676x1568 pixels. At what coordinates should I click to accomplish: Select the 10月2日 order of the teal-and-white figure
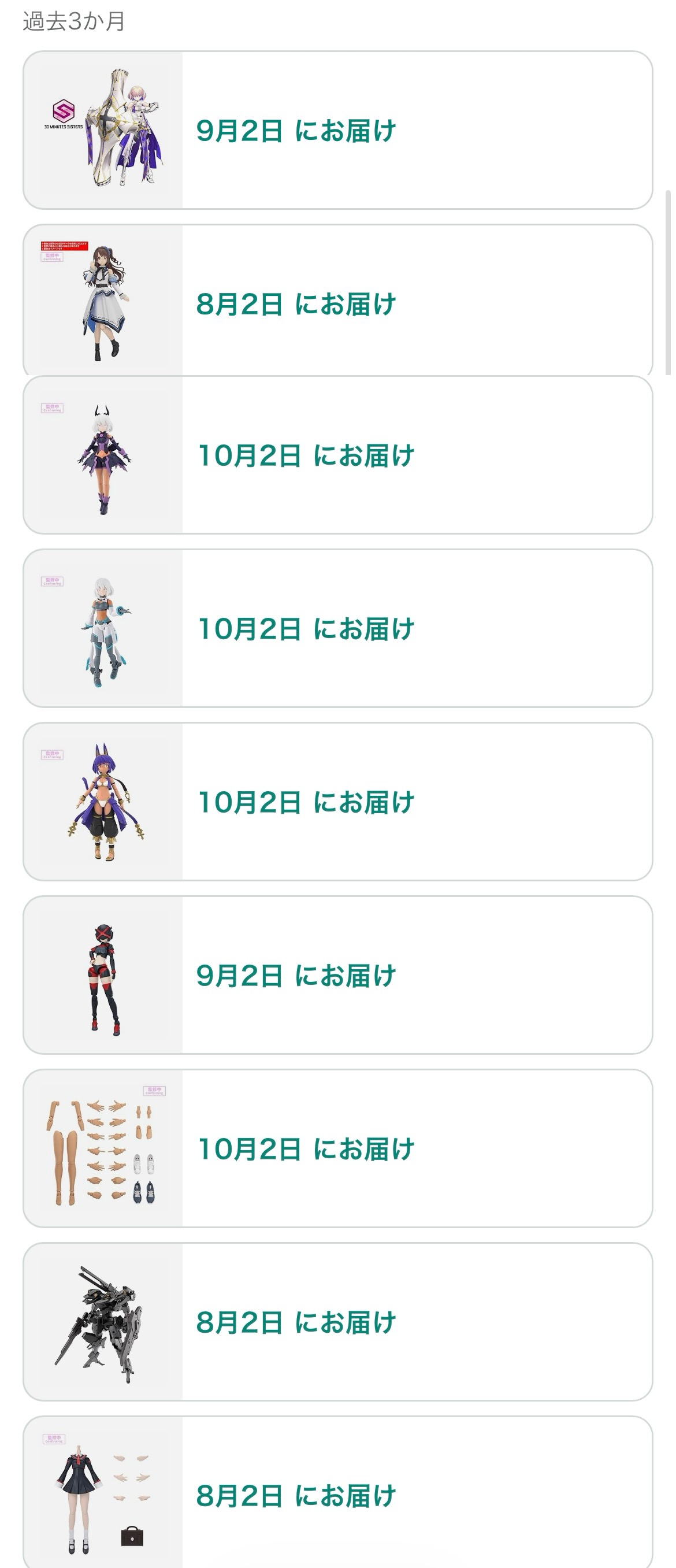coord(337,628)
